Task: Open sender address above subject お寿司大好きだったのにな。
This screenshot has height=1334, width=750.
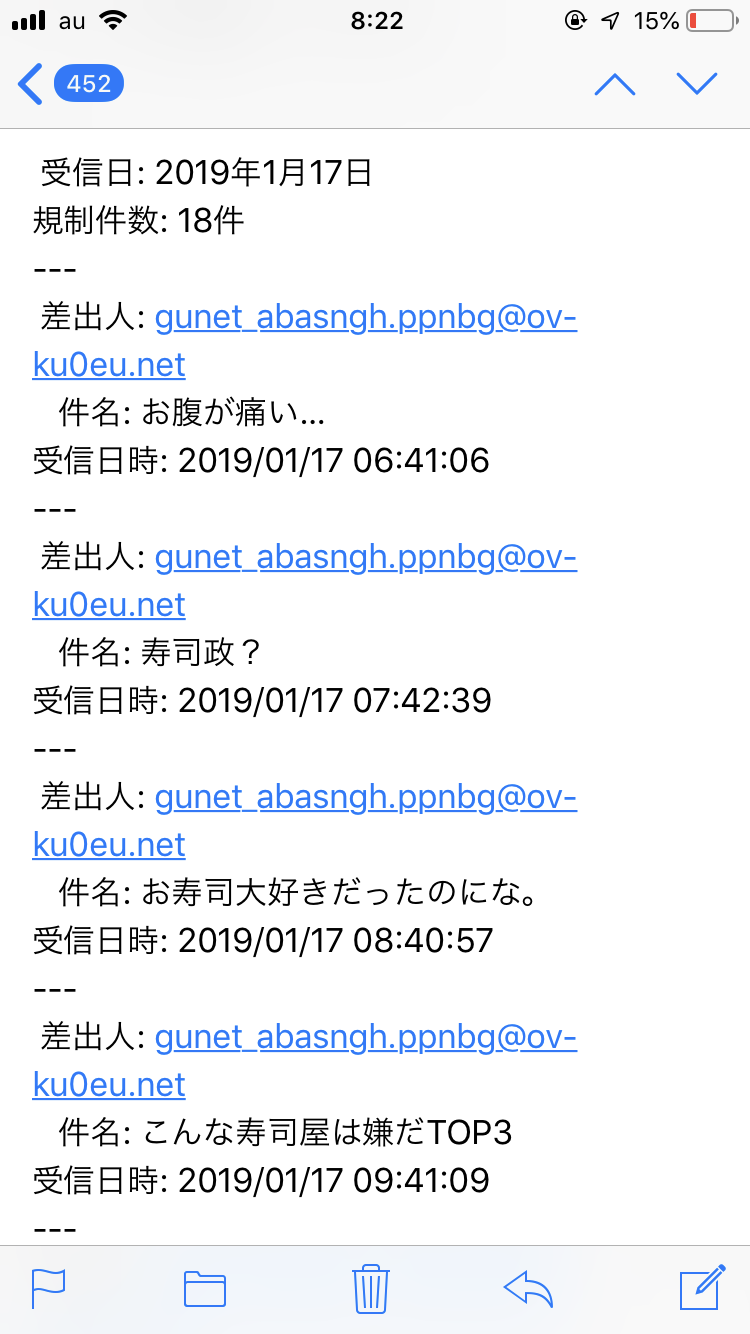Action: click(305, 821)
